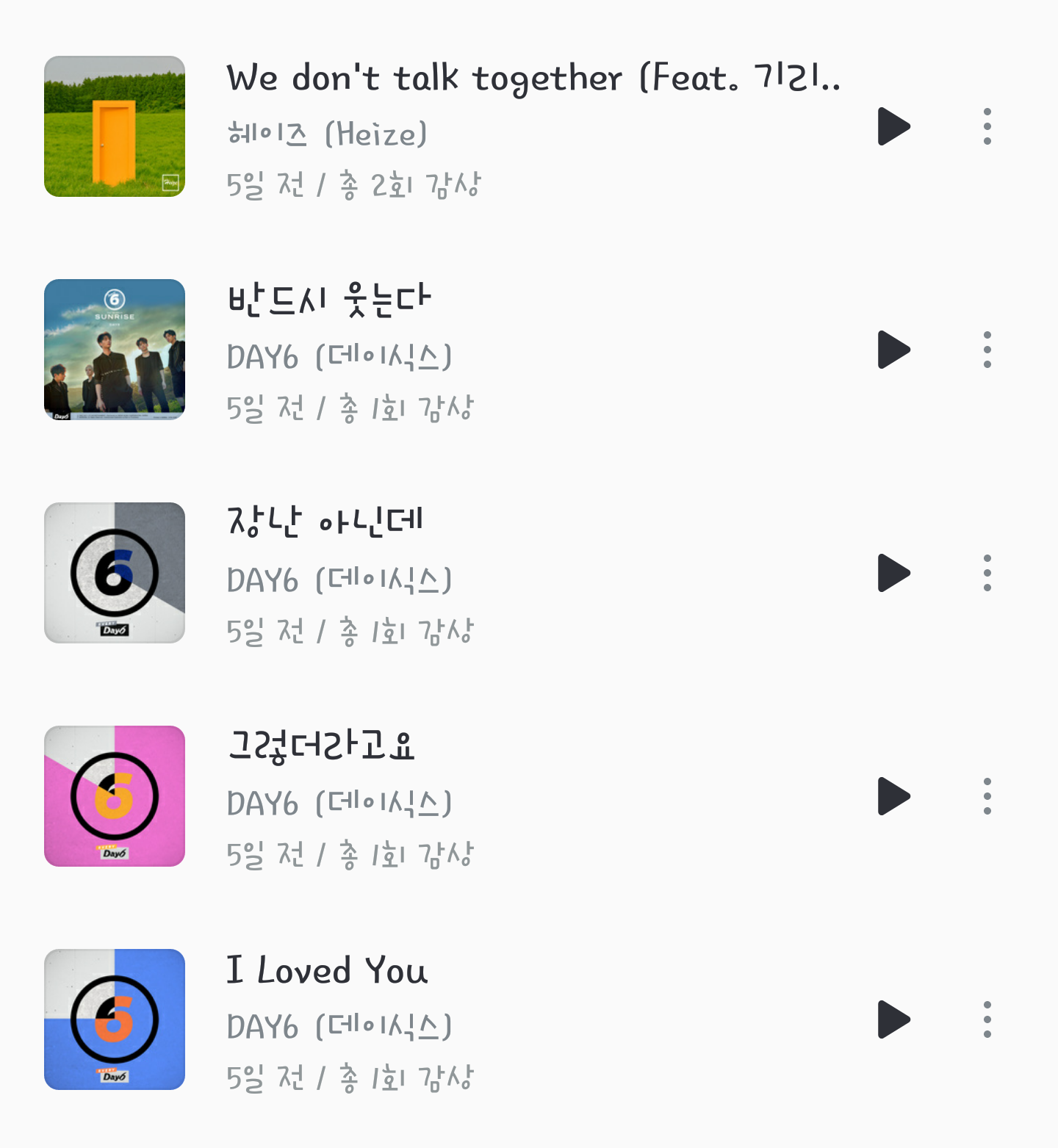This screenshot has width=1058, height=1148.
Task: Select the pink DAY6 album thumbnail
Action: (x=115, y=797)
